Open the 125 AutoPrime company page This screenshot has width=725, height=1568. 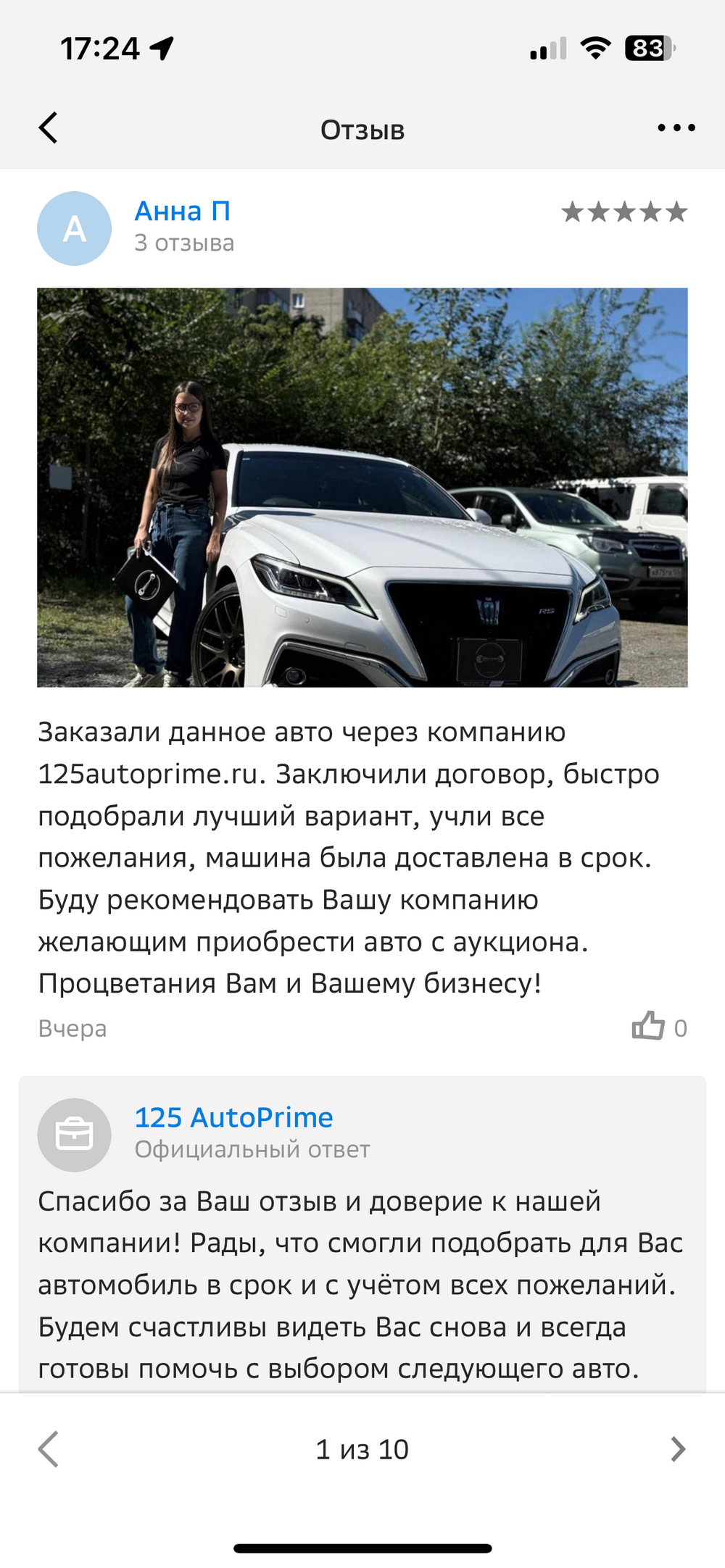pyautogui.click(x=233, y=1117)
